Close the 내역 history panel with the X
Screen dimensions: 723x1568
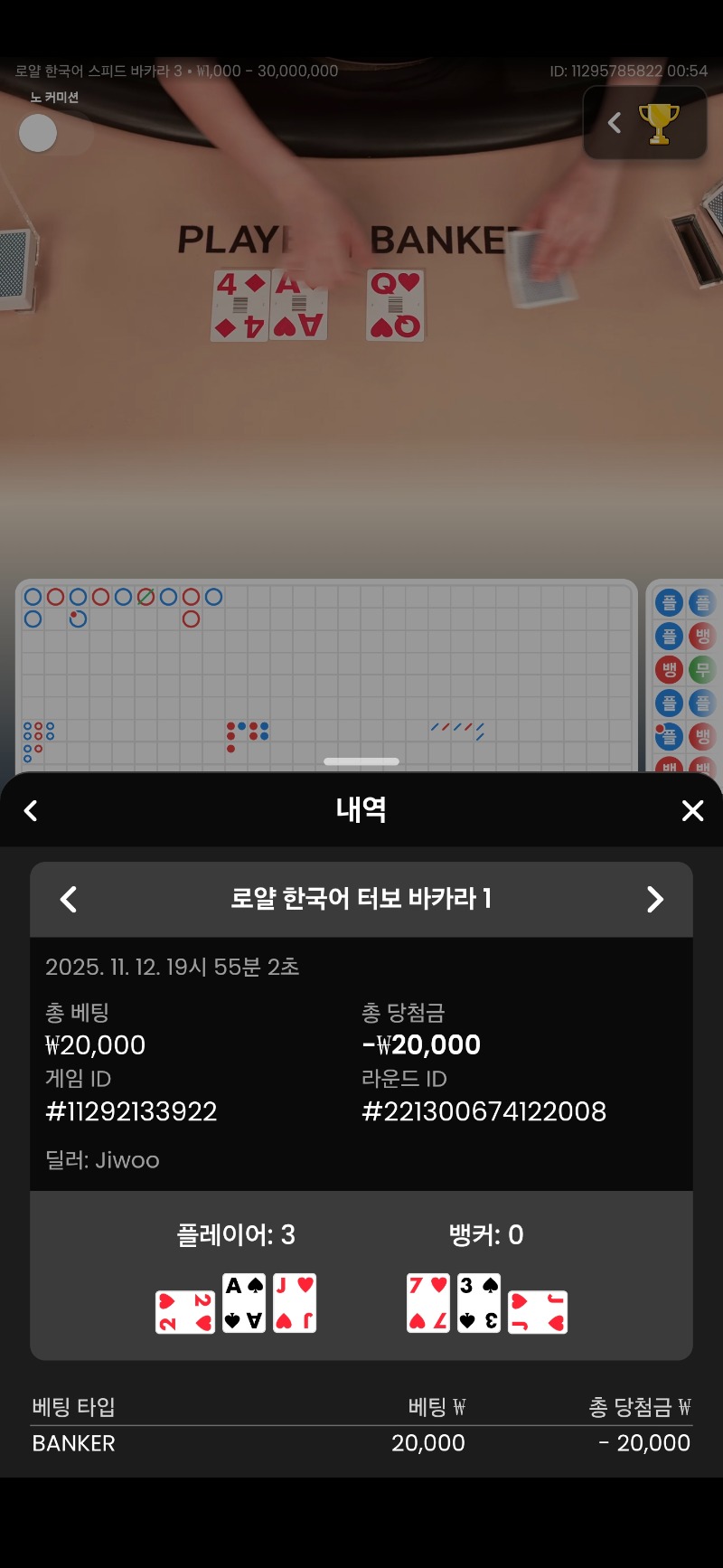coord(692,810)
